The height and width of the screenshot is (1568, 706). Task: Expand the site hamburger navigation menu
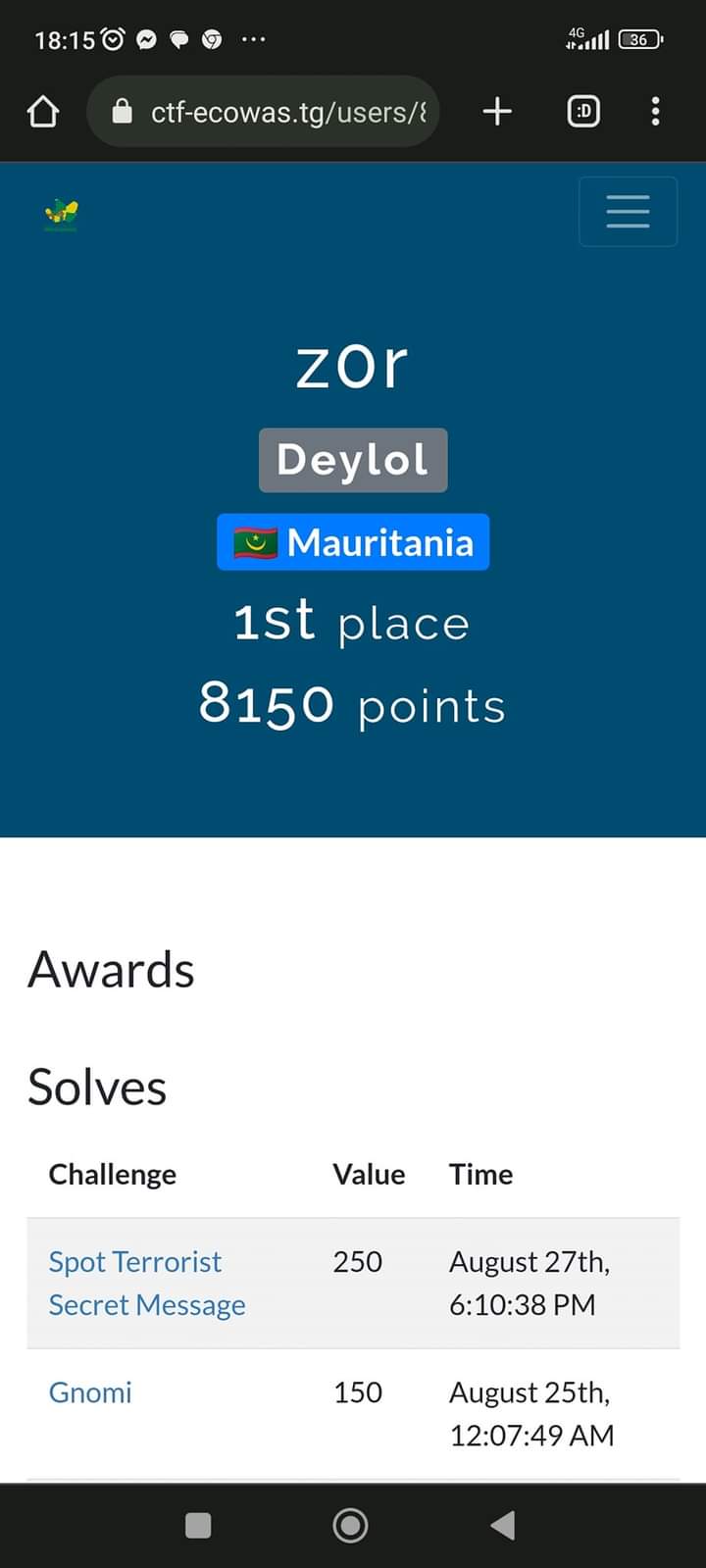(x=628, y=212)
